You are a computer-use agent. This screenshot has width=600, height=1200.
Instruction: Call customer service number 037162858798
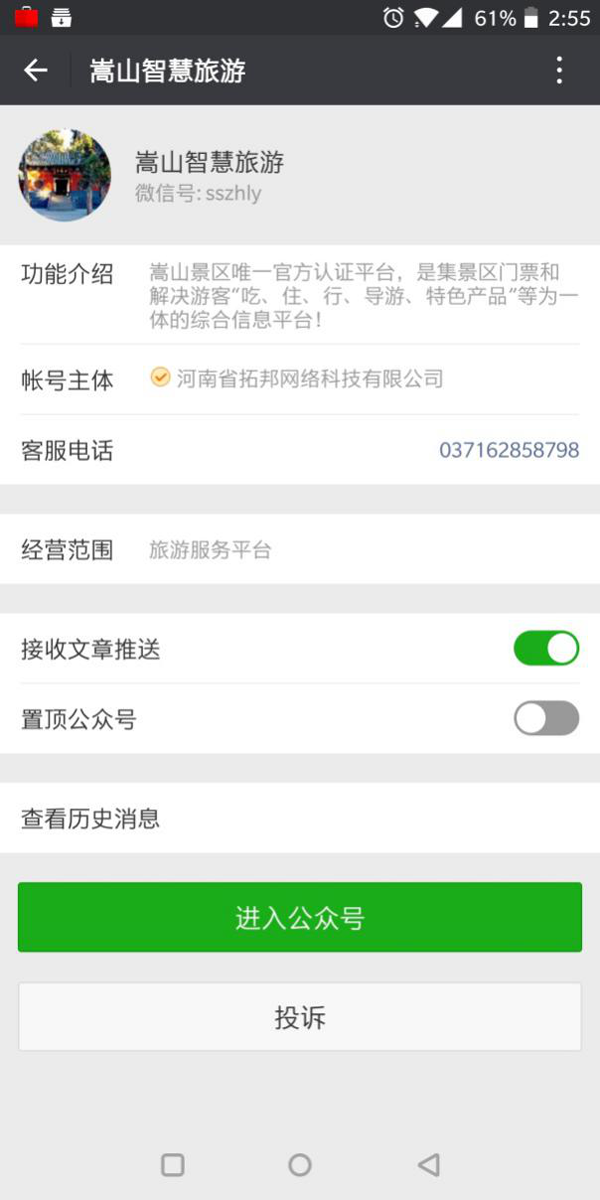tap(509, 450)
